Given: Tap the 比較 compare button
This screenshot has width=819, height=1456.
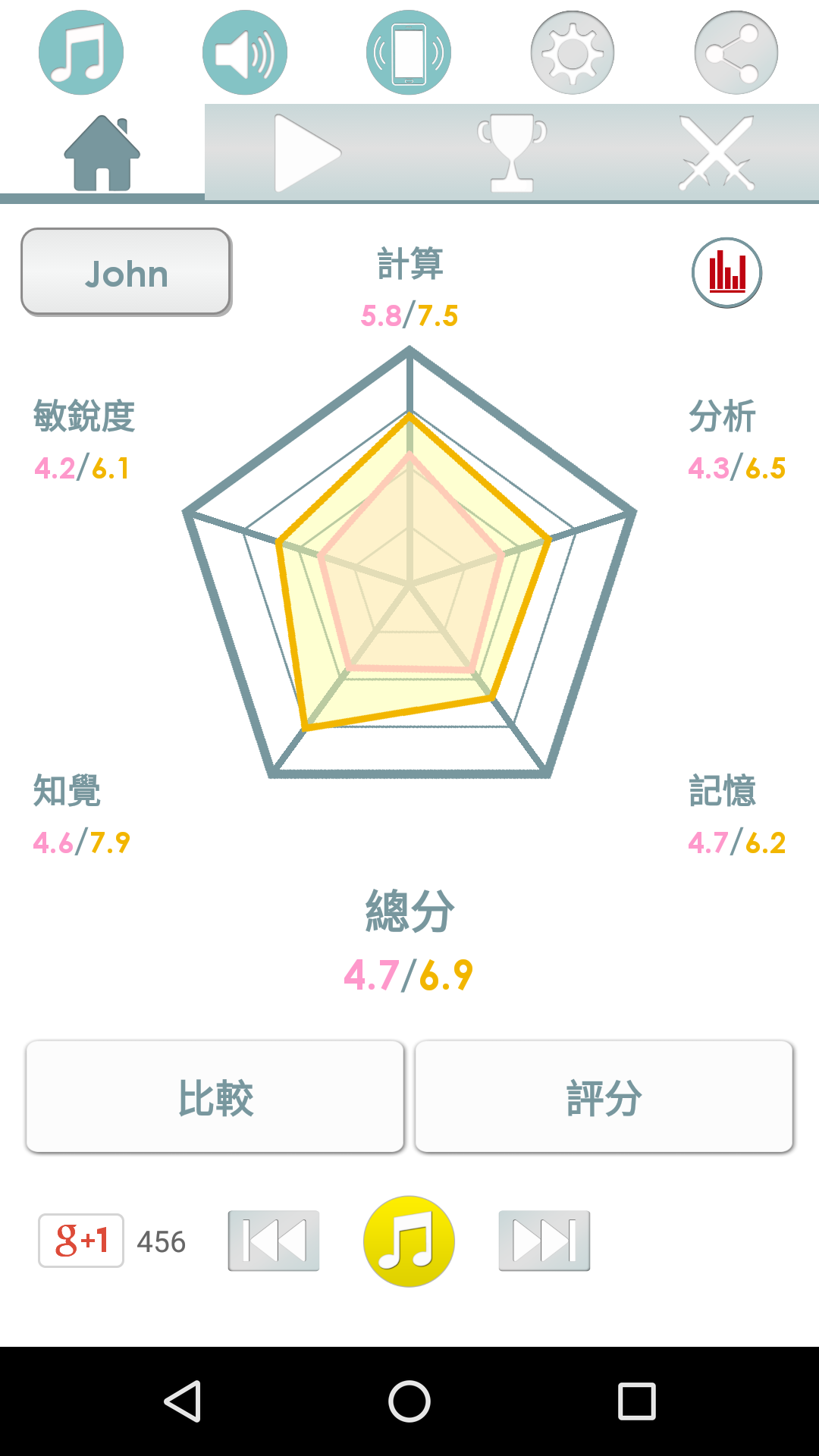Looking at the screenshot, I should tap(215, 1097).
